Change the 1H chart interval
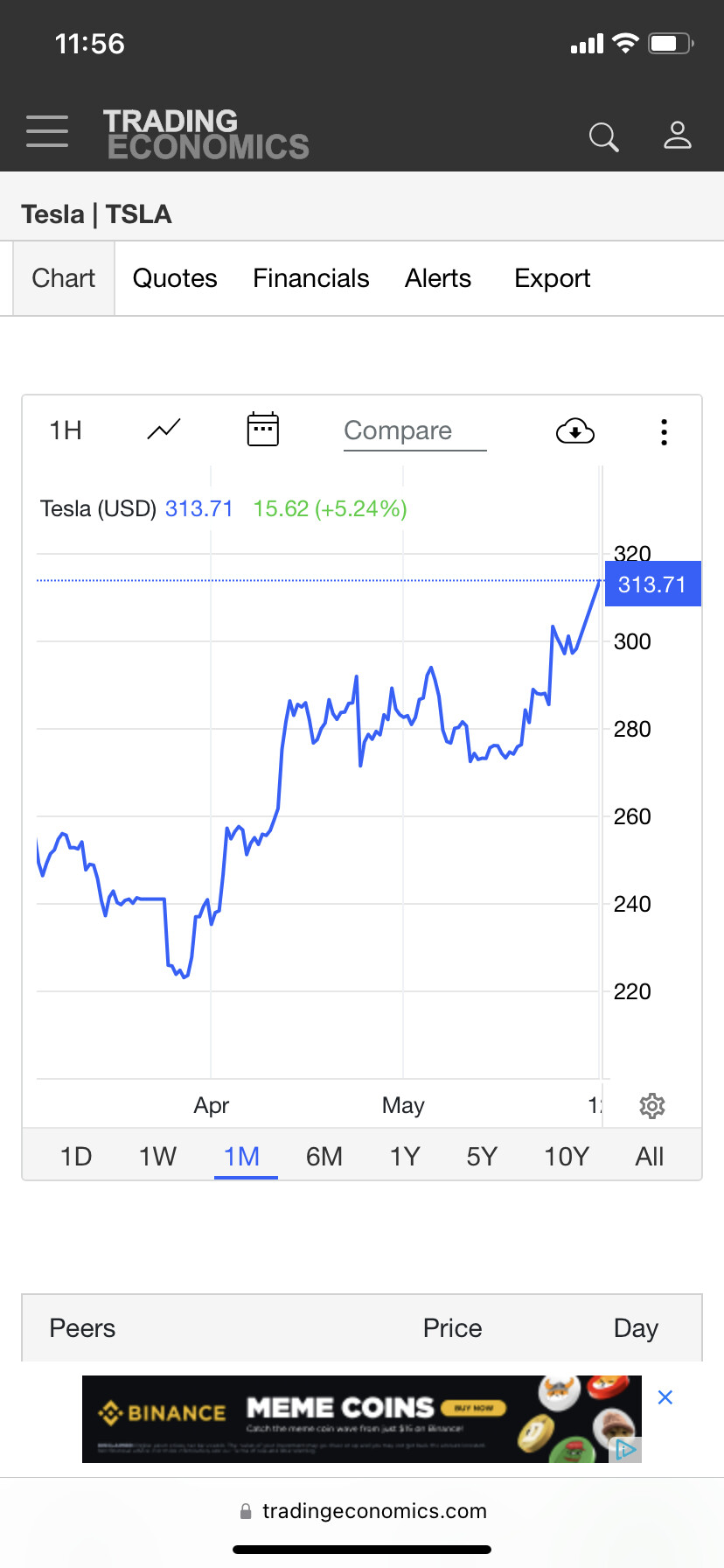This screenshot has height=1568, width=724. pyautogui.click(x=66, y=430)
